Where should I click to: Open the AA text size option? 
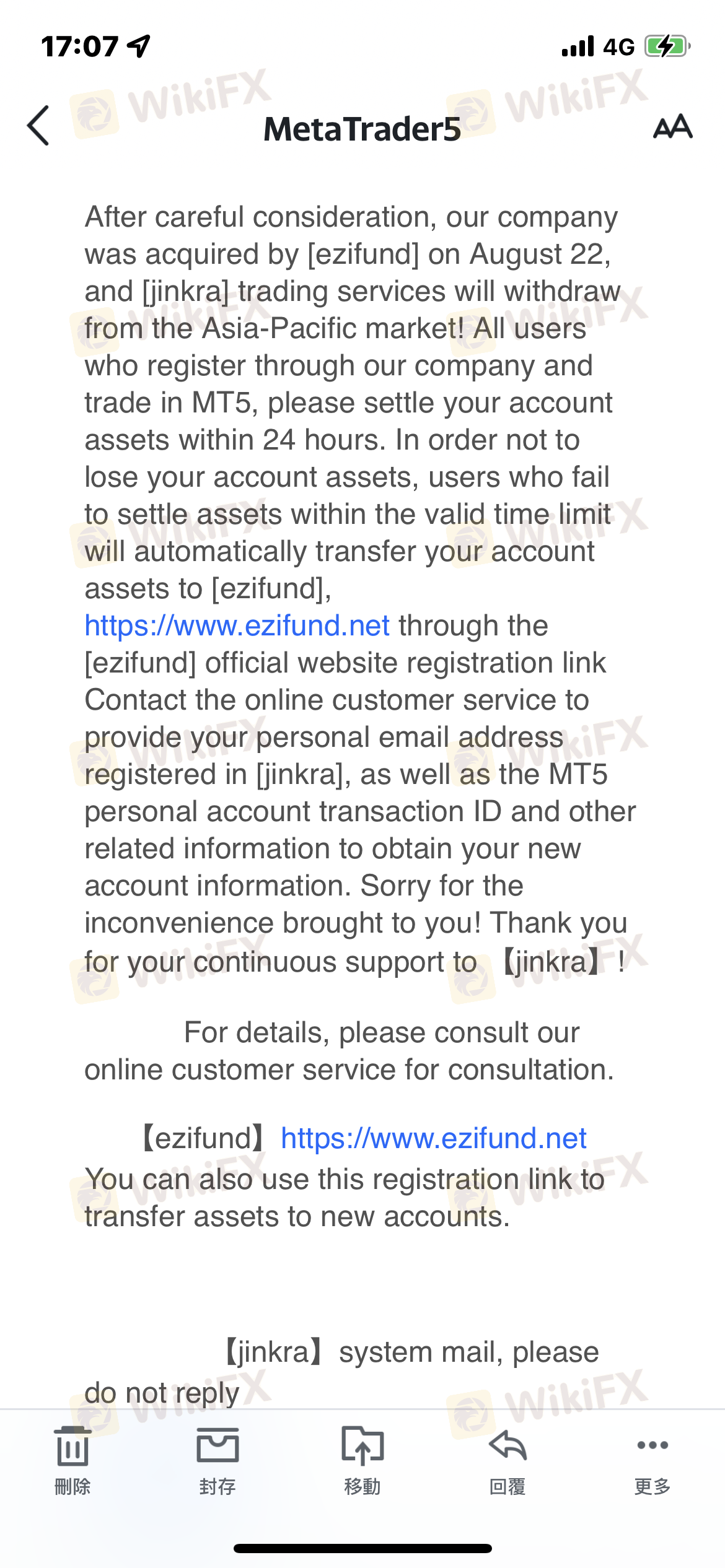point(672,127)
